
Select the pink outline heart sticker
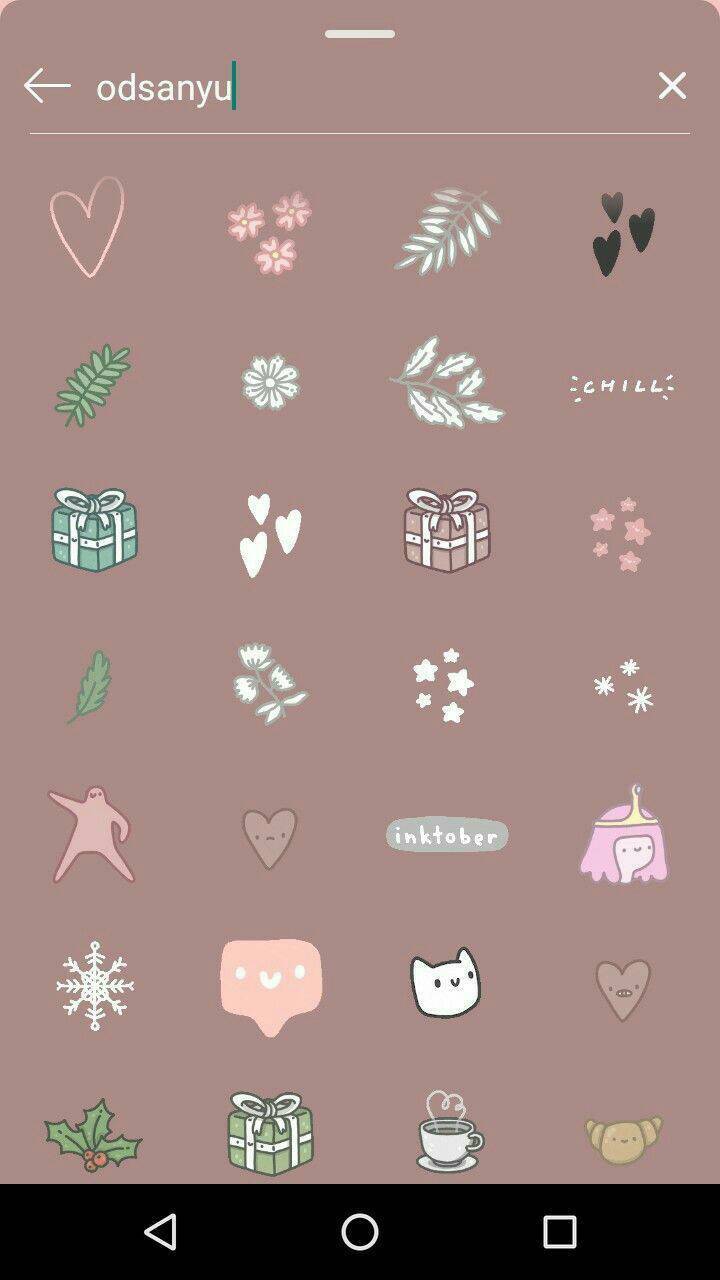(x=88, y=228)
